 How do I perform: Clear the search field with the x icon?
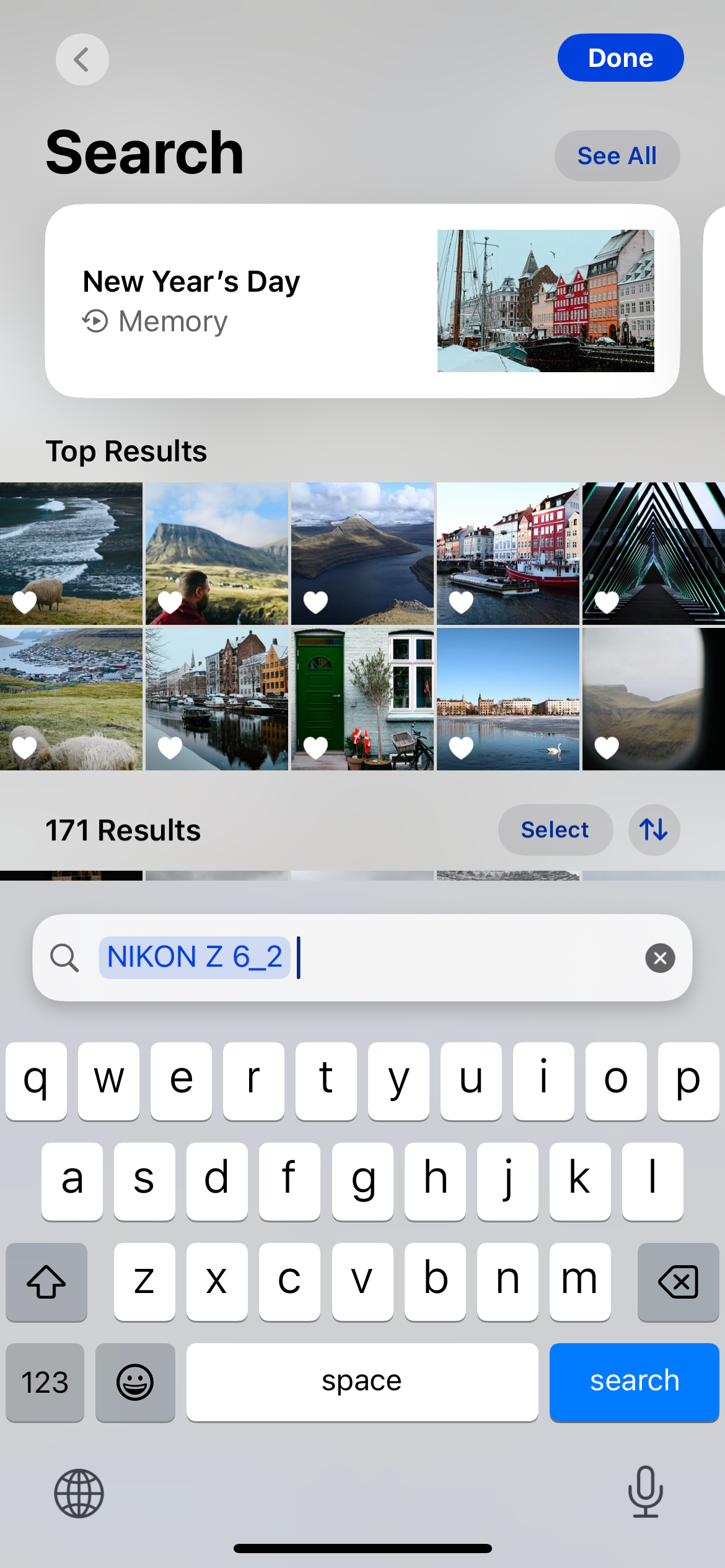pyautogui.click(x=659, y=957)
